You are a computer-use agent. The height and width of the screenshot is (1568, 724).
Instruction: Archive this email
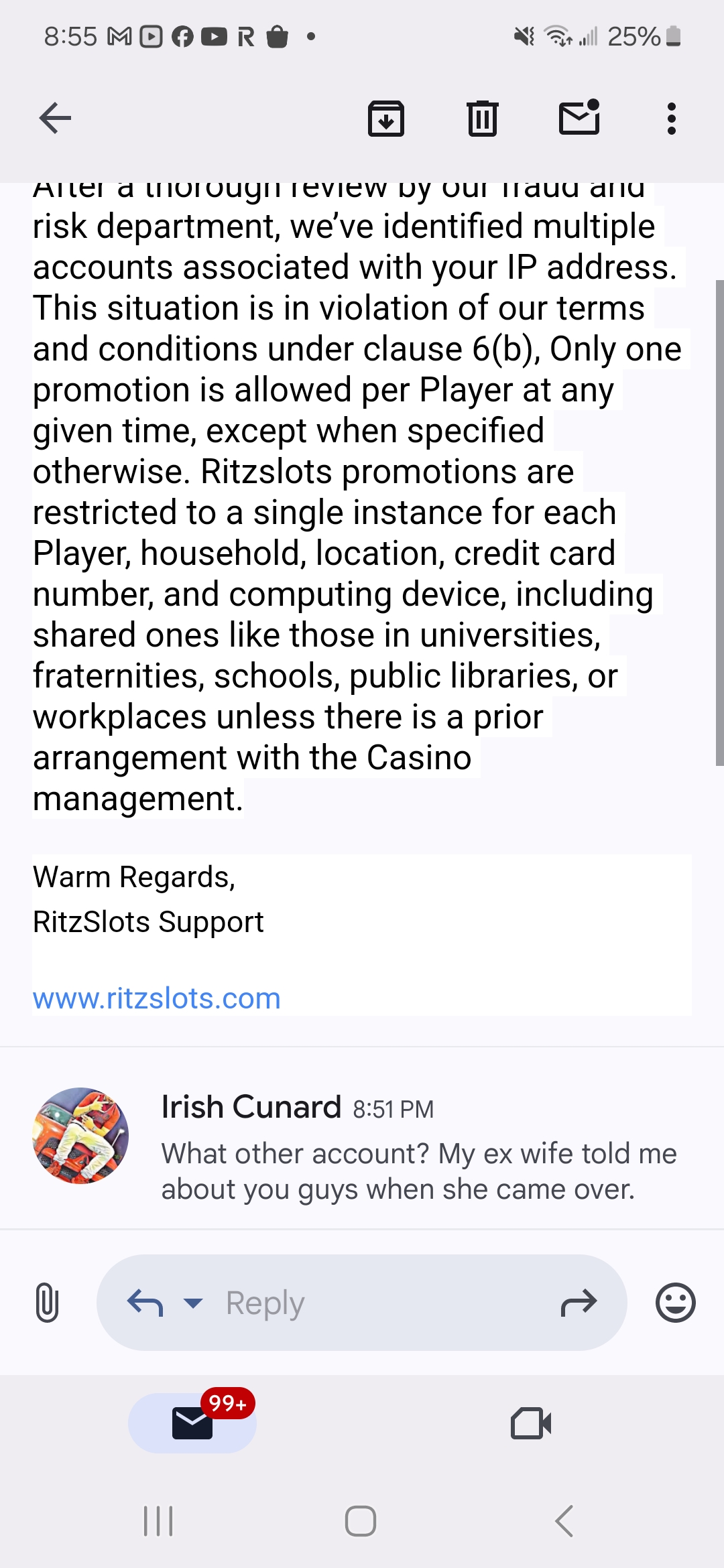pos(386,119)
